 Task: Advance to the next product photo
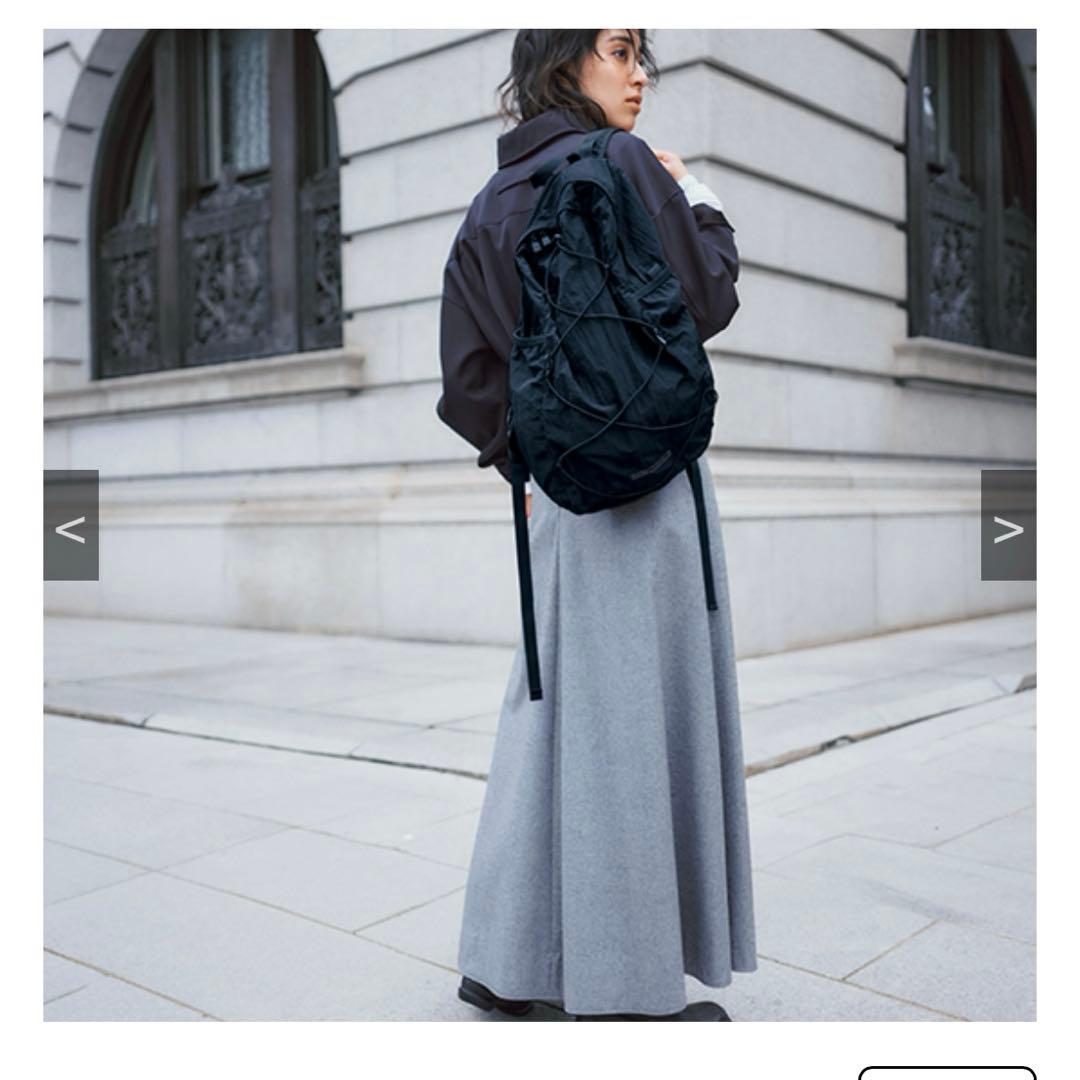tap(1008, 525)
